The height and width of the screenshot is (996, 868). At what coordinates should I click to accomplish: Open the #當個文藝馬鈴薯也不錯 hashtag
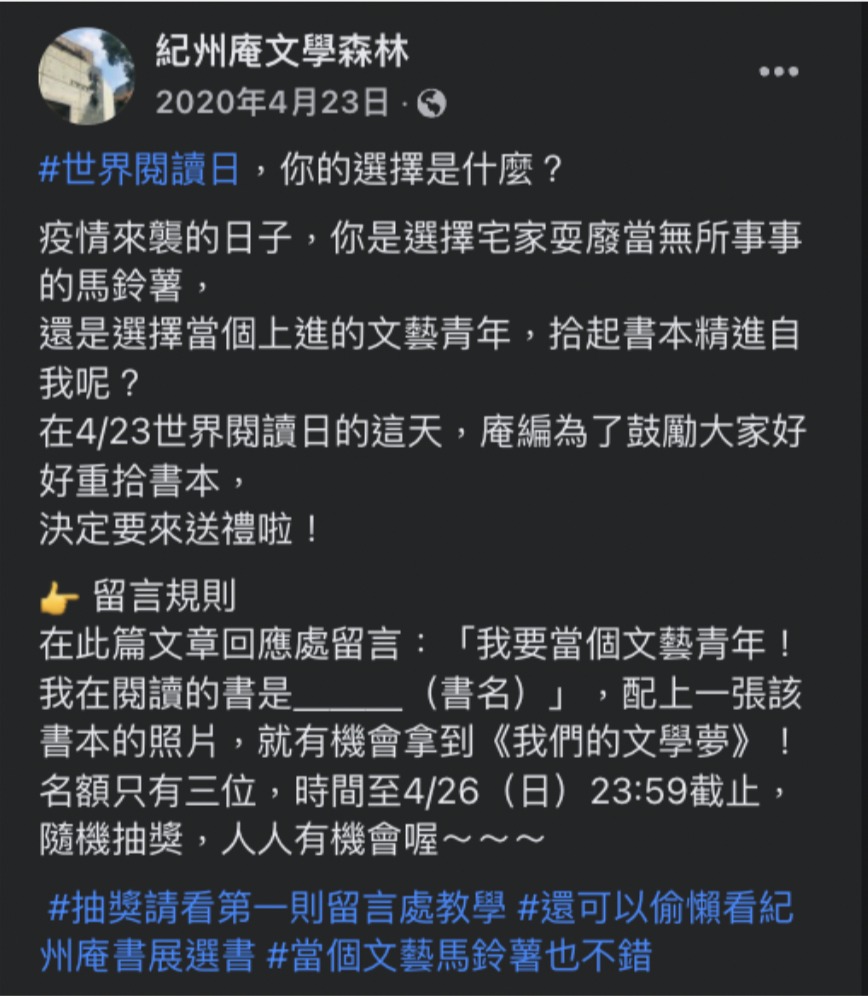pos(460,956)
